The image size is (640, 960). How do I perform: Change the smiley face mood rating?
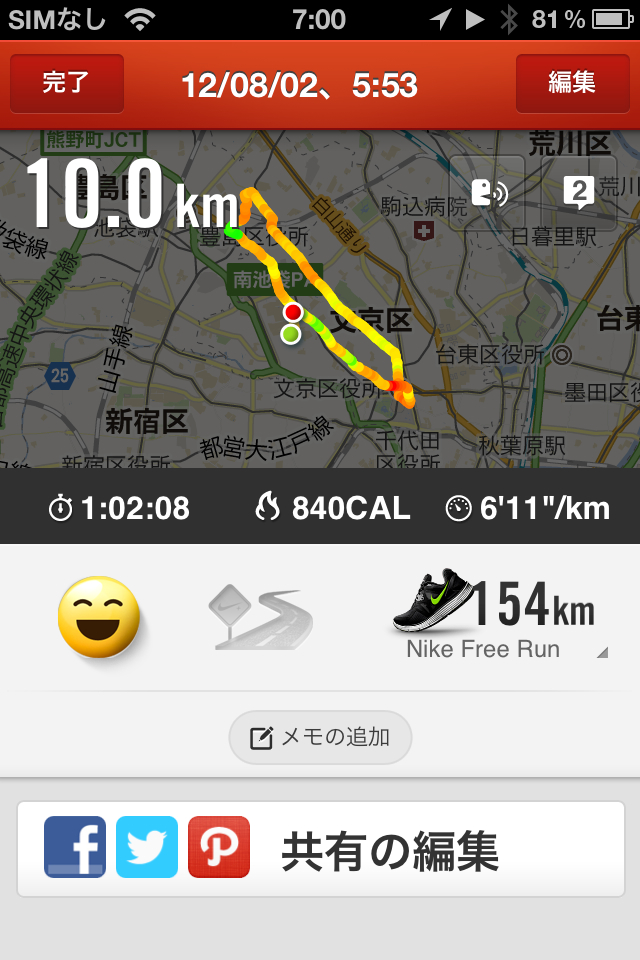pos(98,617)
